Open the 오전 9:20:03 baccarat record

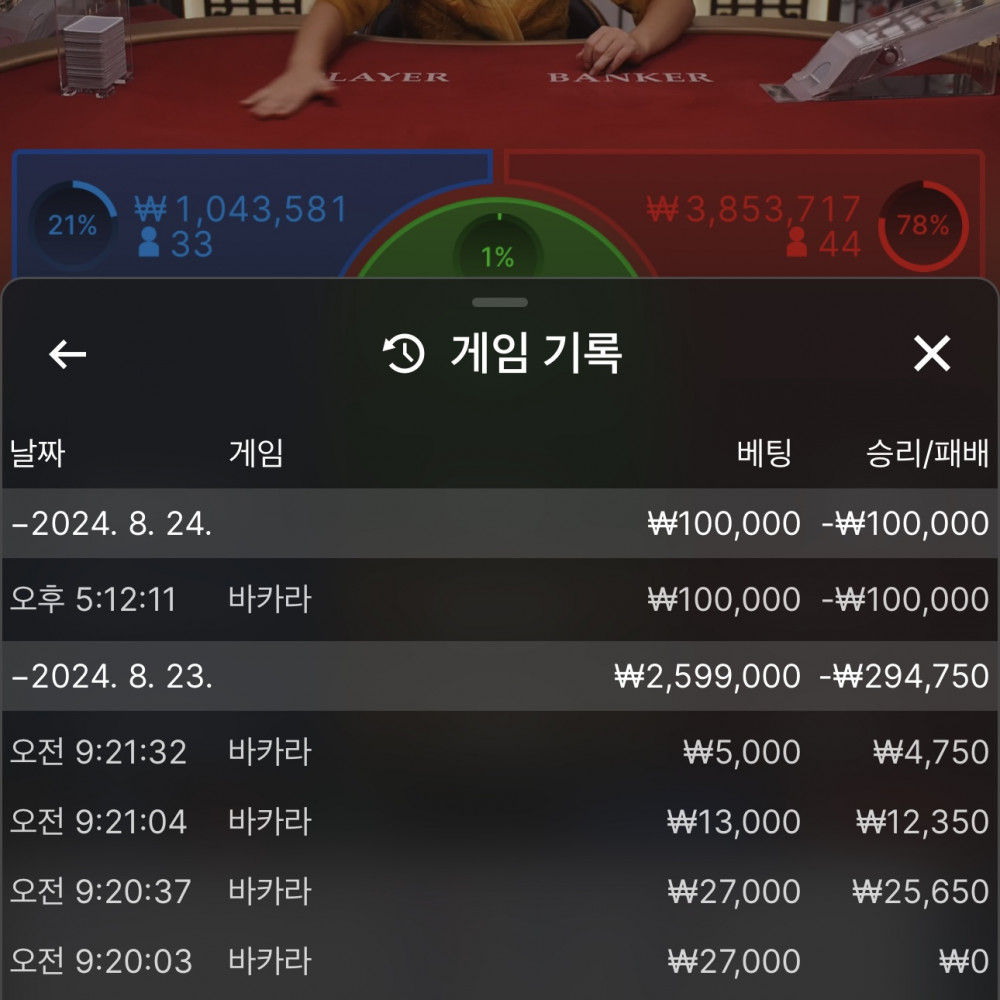pos(500,961)
